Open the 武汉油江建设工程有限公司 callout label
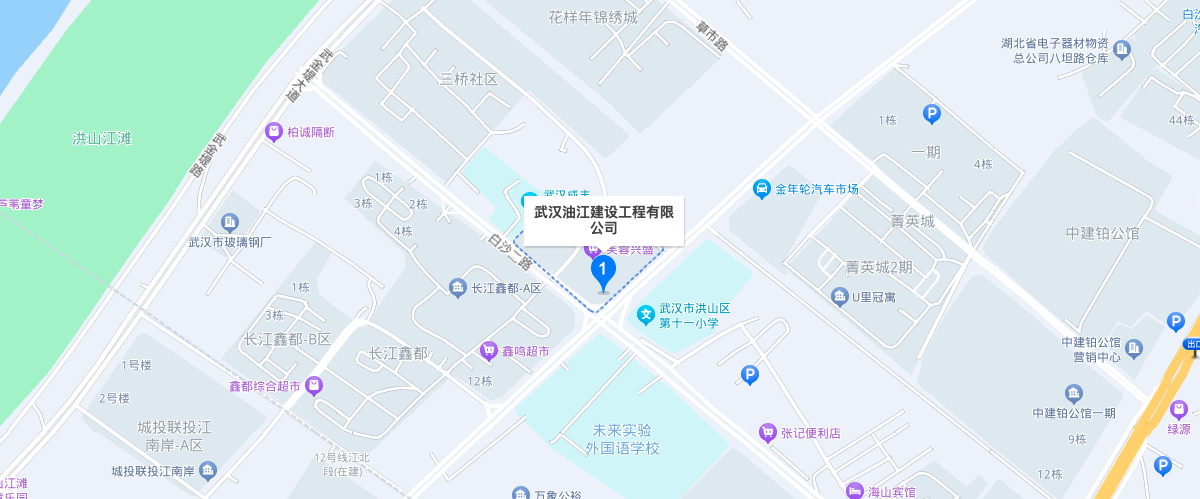Image resolution: width=1200 pixels, height=499 pixels. pos(603,220)
